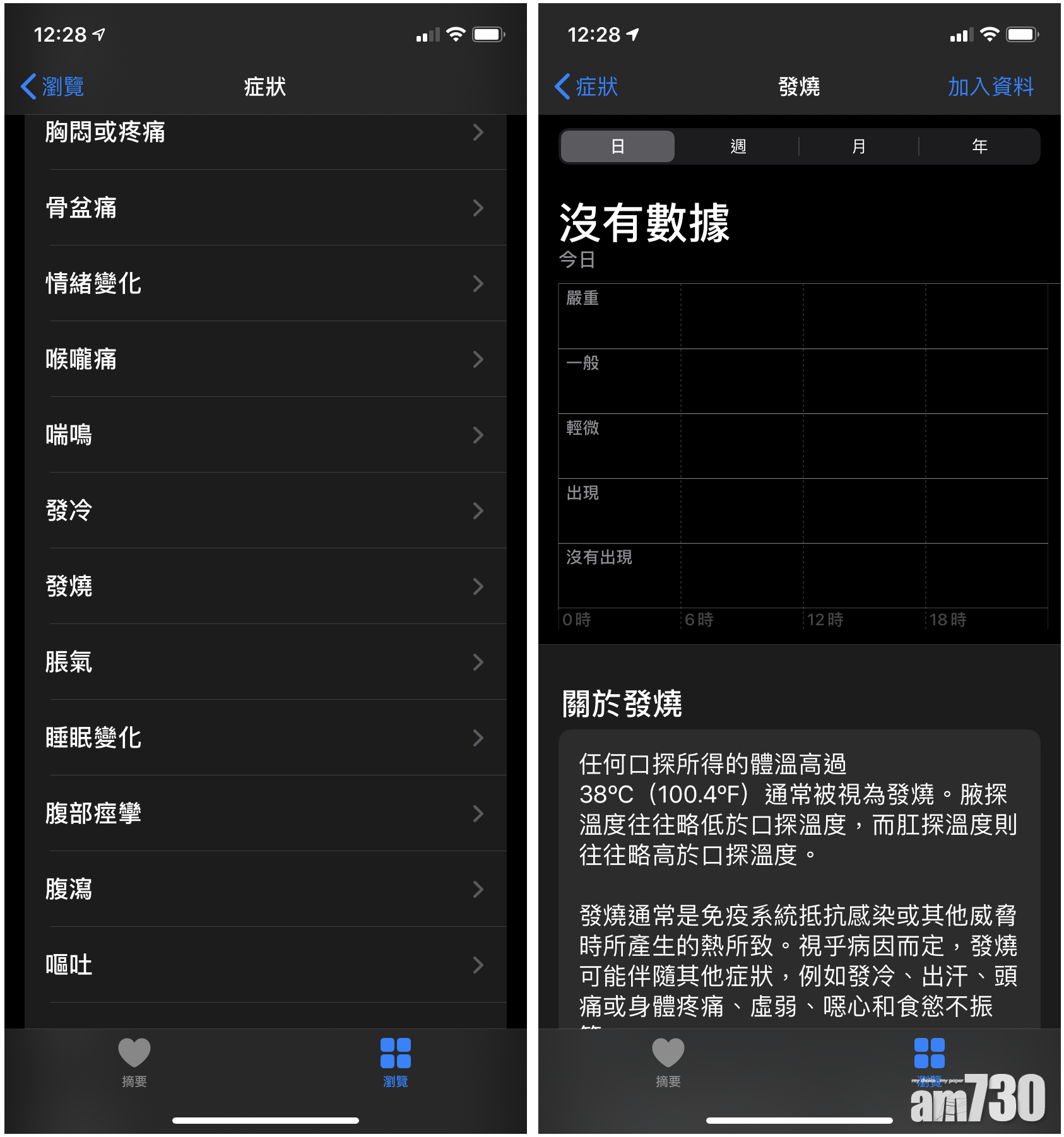
Task: Open the 喉嚨痛 entry
Action: coord(265,359)
